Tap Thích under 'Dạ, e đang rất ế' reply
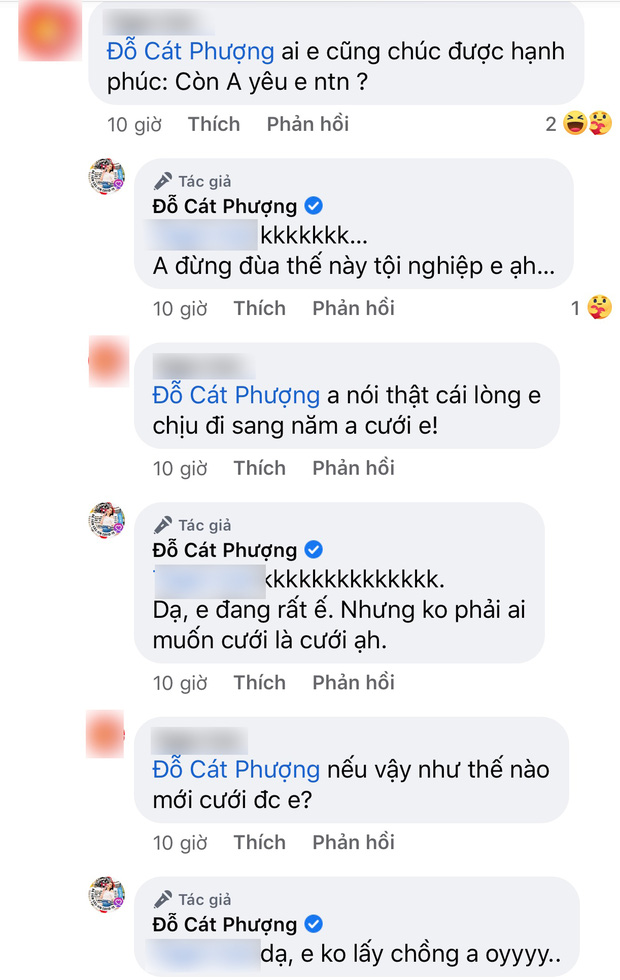Image resolution: width=620 pixels, height=980 pixels. (x=259, y=682)
